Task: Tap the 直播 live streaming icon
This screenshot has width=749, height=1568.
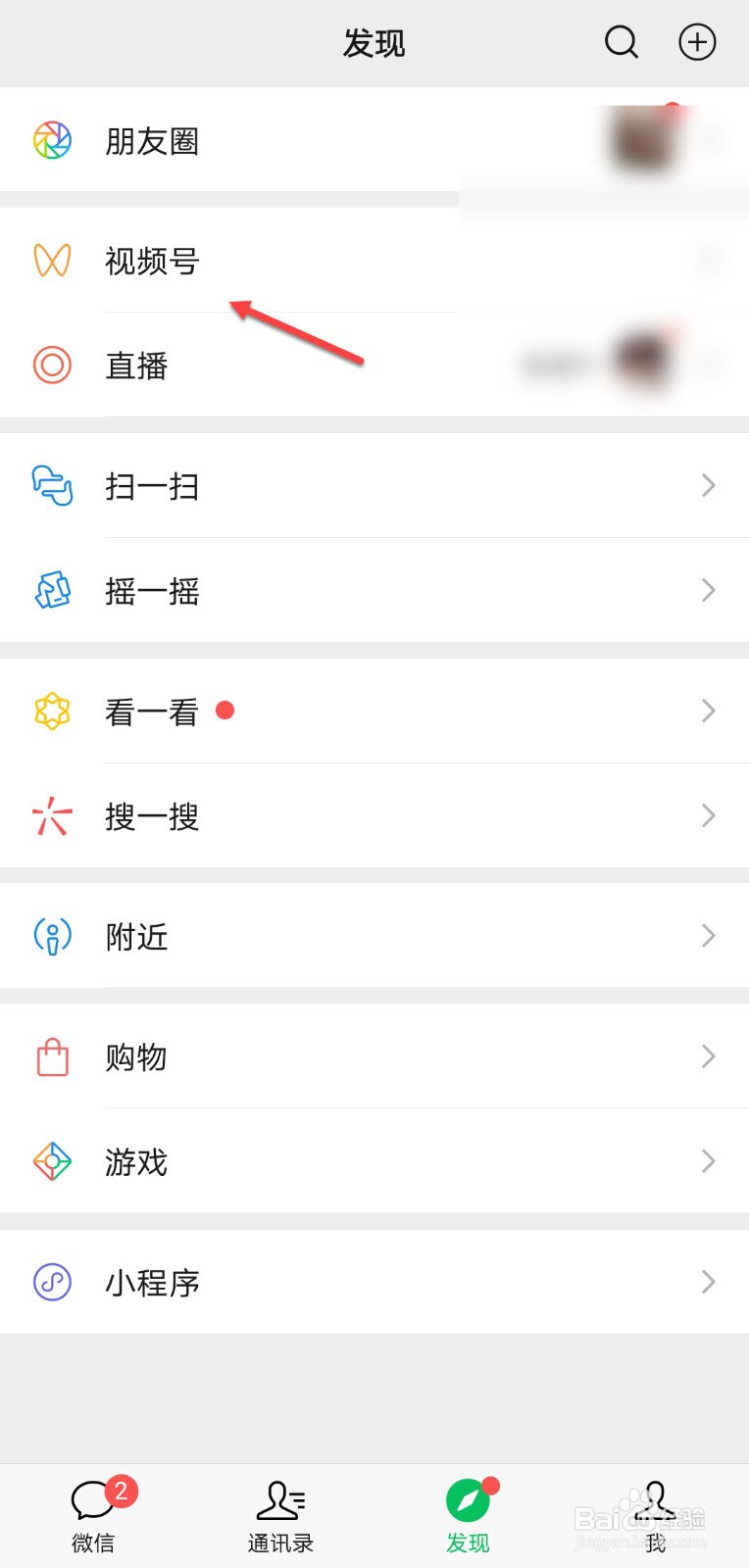Action: point(52,366)
